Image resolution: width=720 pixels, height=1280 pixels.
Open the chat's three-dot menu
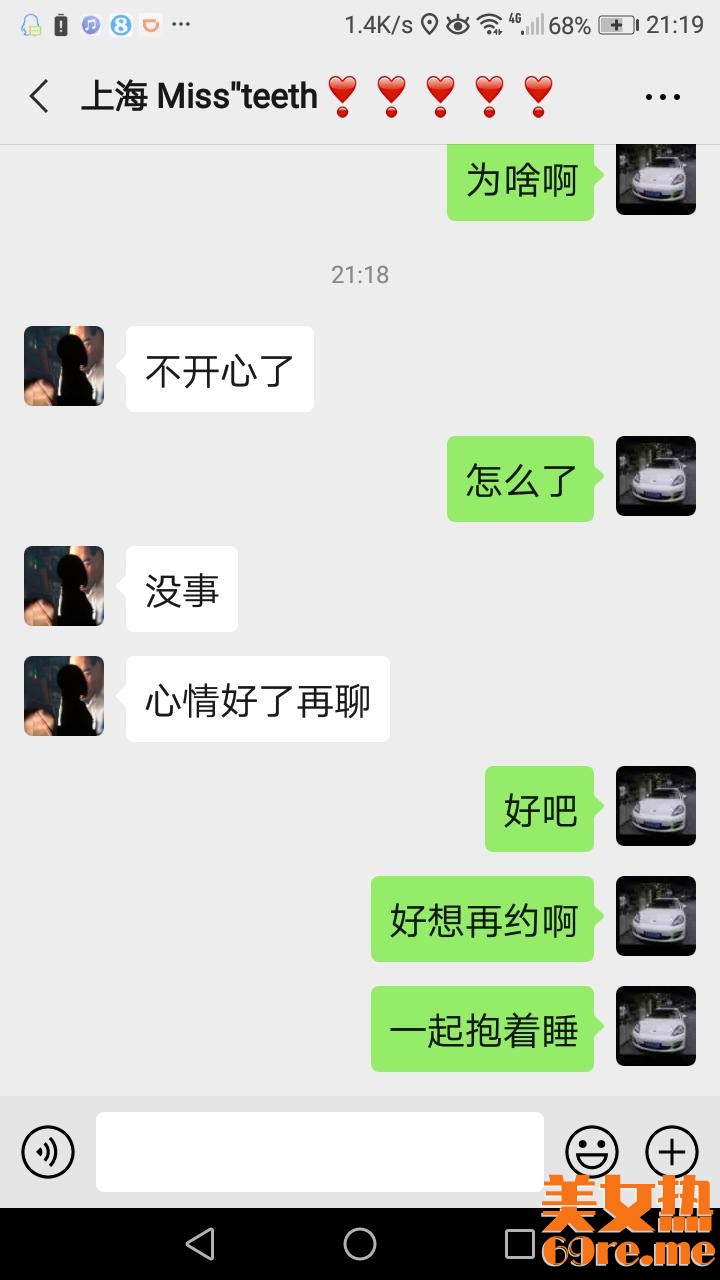tap(662, 97)
